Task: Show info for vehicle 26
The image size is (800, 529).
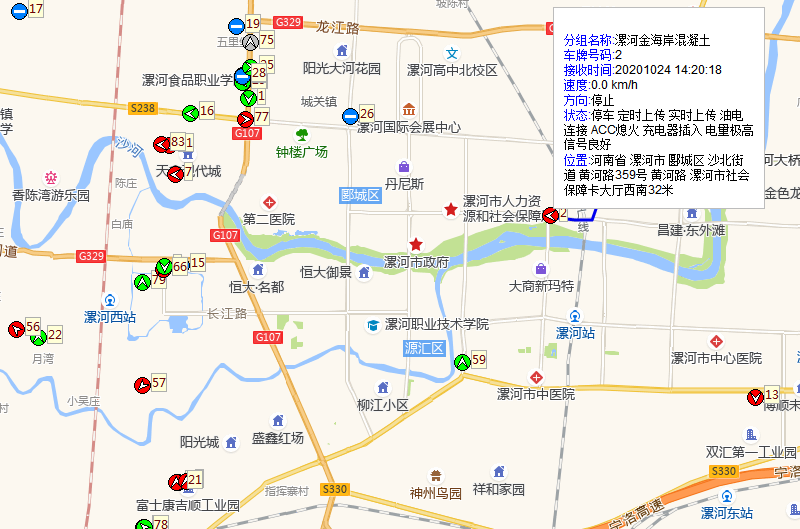Action: point(350,115)
